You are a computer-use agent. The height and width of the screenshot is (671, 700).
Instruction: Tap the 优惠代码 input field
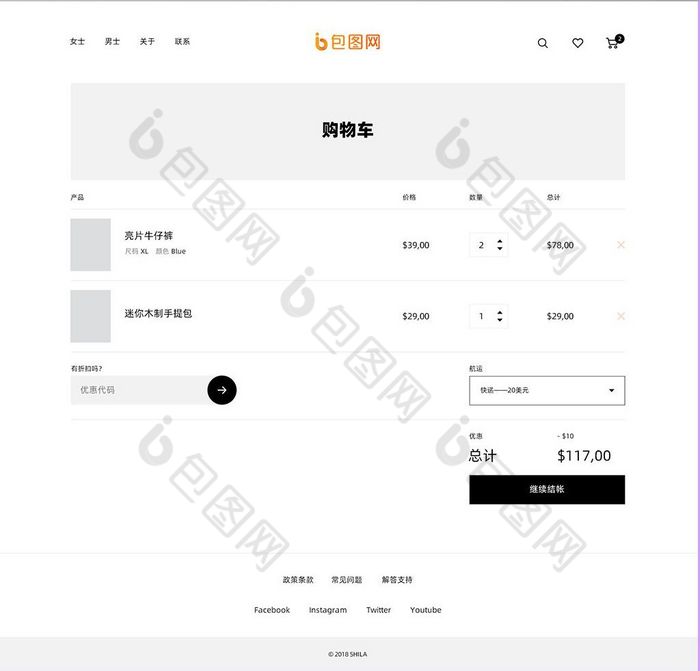pyautogui.click(x=140, y=390)
